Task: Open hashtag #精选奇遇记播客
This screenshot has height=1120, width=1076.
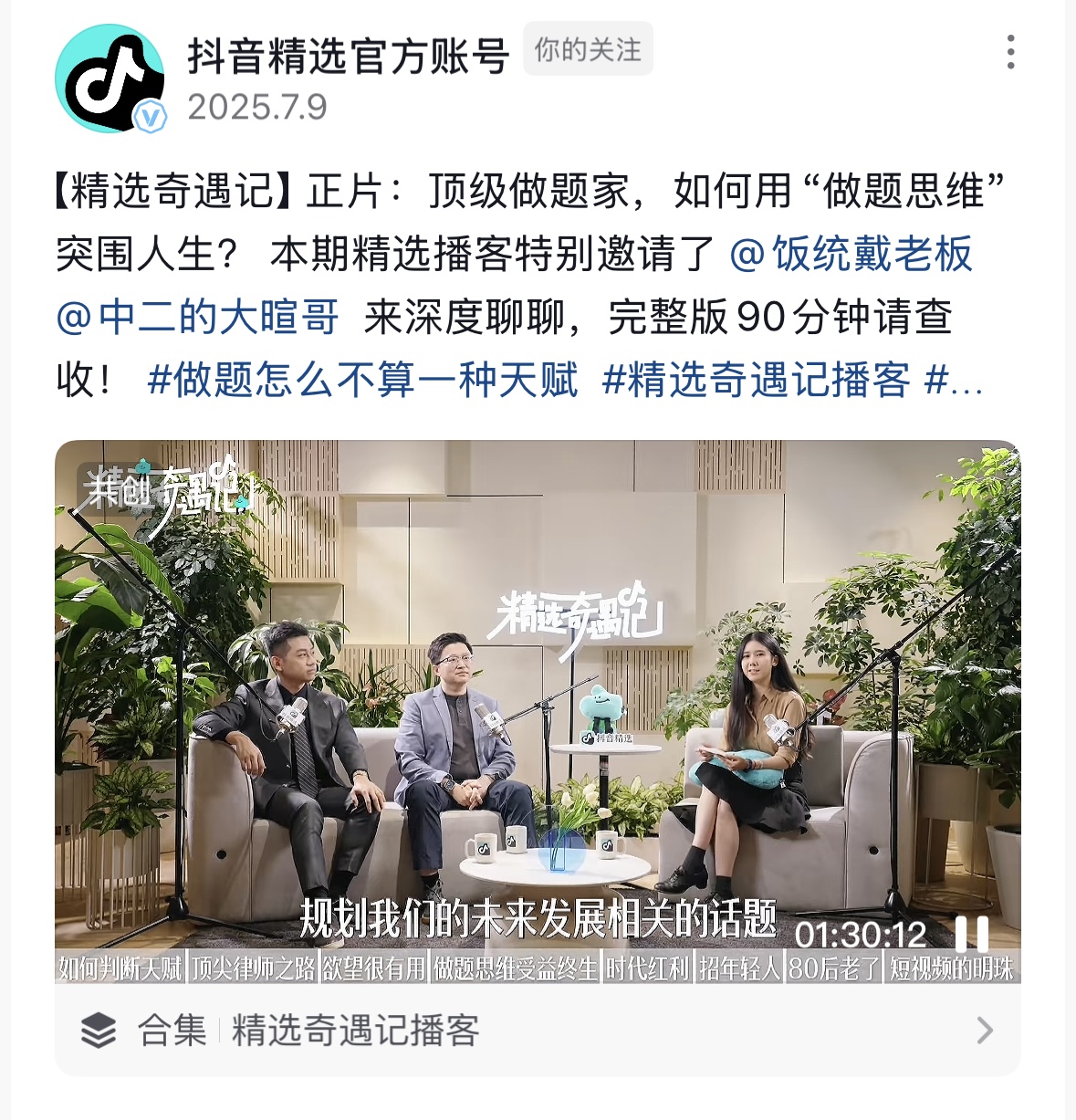Action: (x=756, y=380)
